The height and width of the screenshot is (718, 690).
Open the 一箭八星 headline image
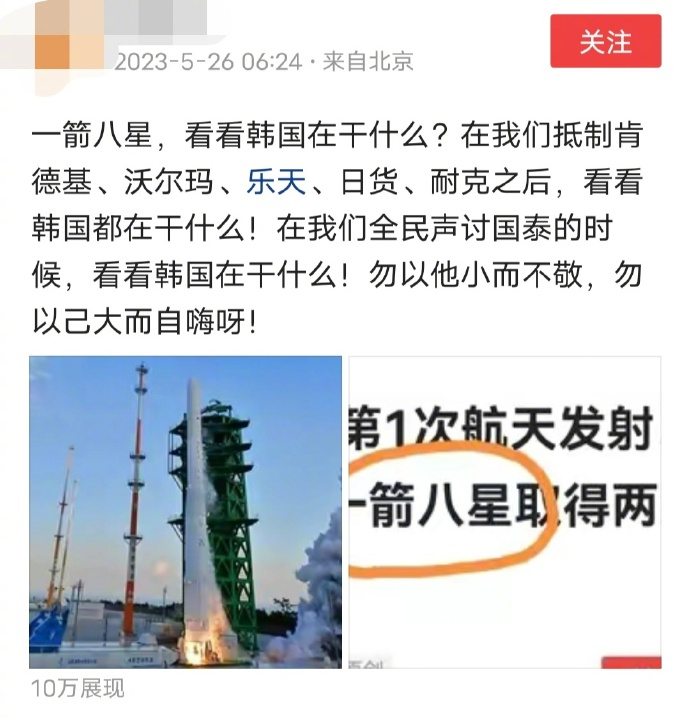(504, 512)
